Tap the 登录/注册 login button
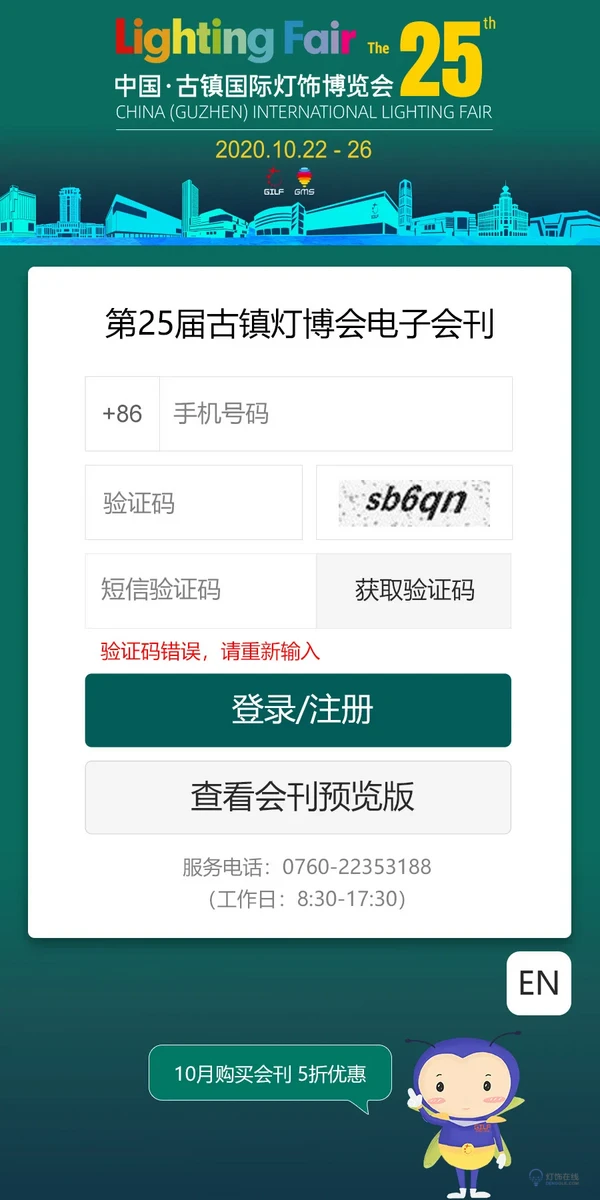 (298, 710)
